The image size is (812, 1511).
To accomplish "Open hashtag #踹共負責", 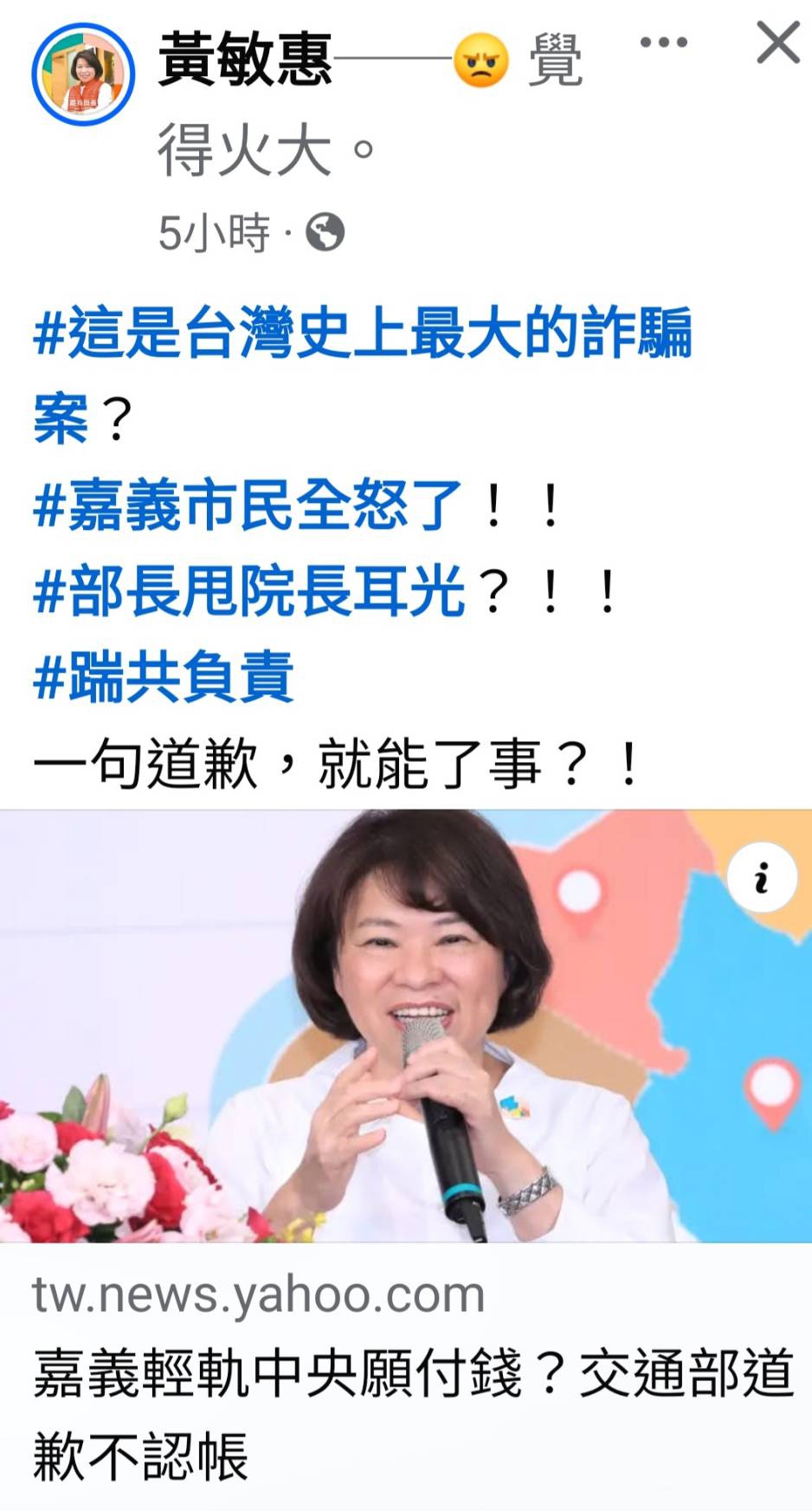I will 164,677.
